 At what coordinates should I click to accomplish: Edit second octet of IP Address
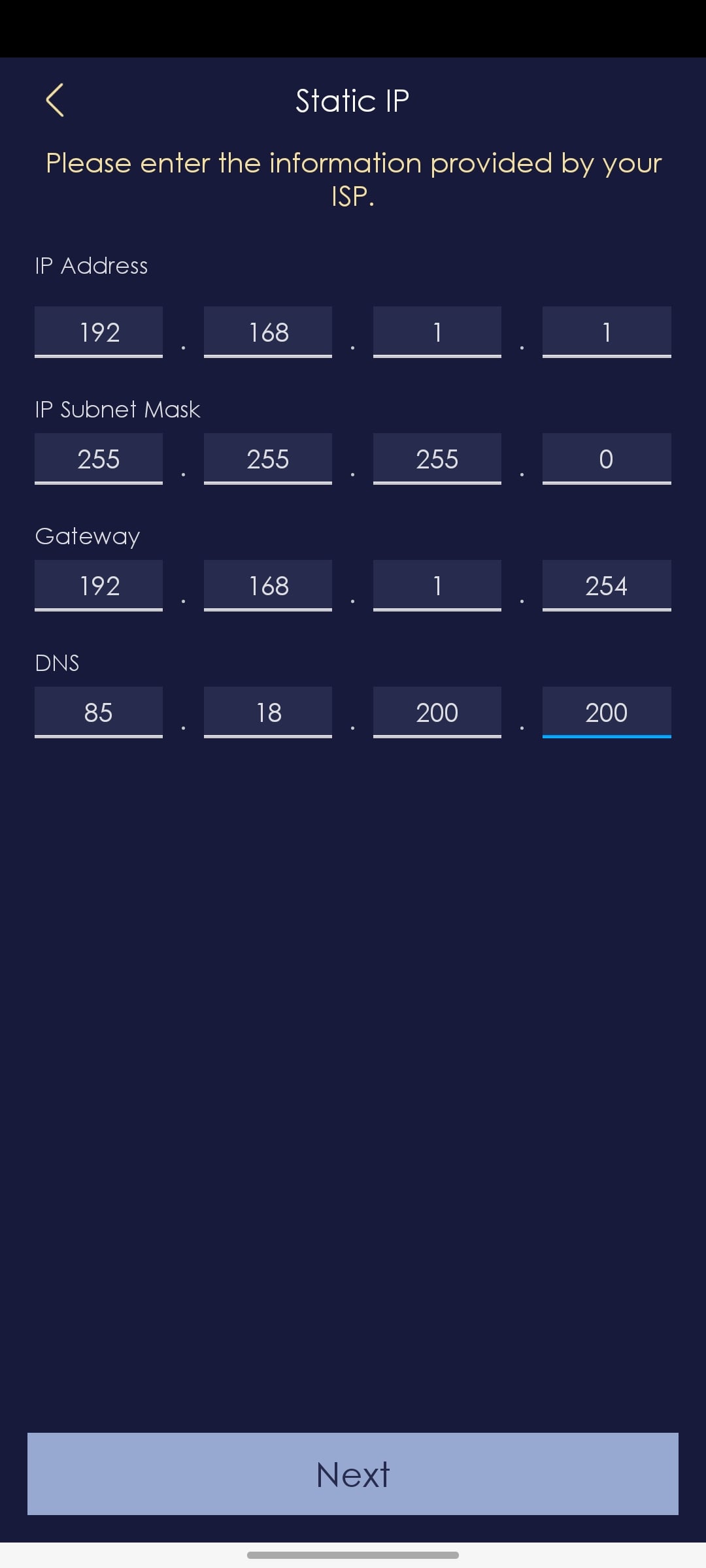[268, 332]
